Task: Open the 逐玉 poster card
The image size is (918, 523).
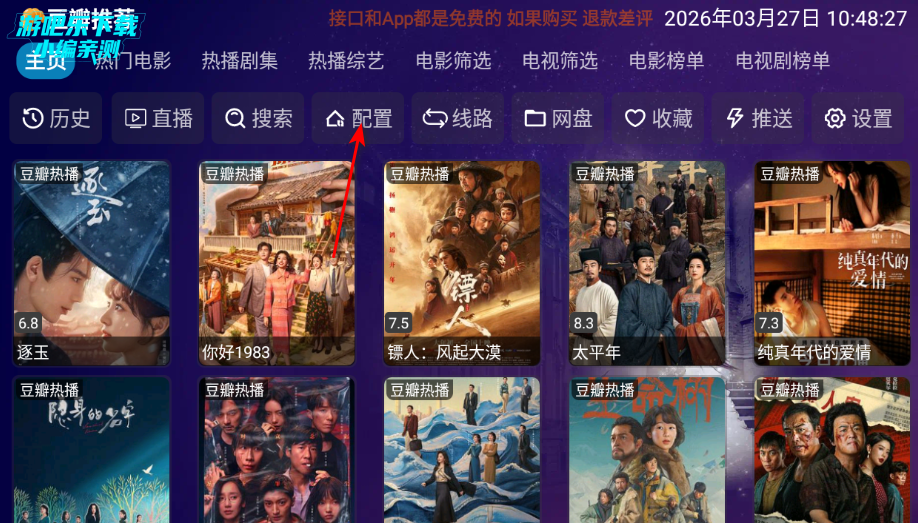Action: coord(91,262)
